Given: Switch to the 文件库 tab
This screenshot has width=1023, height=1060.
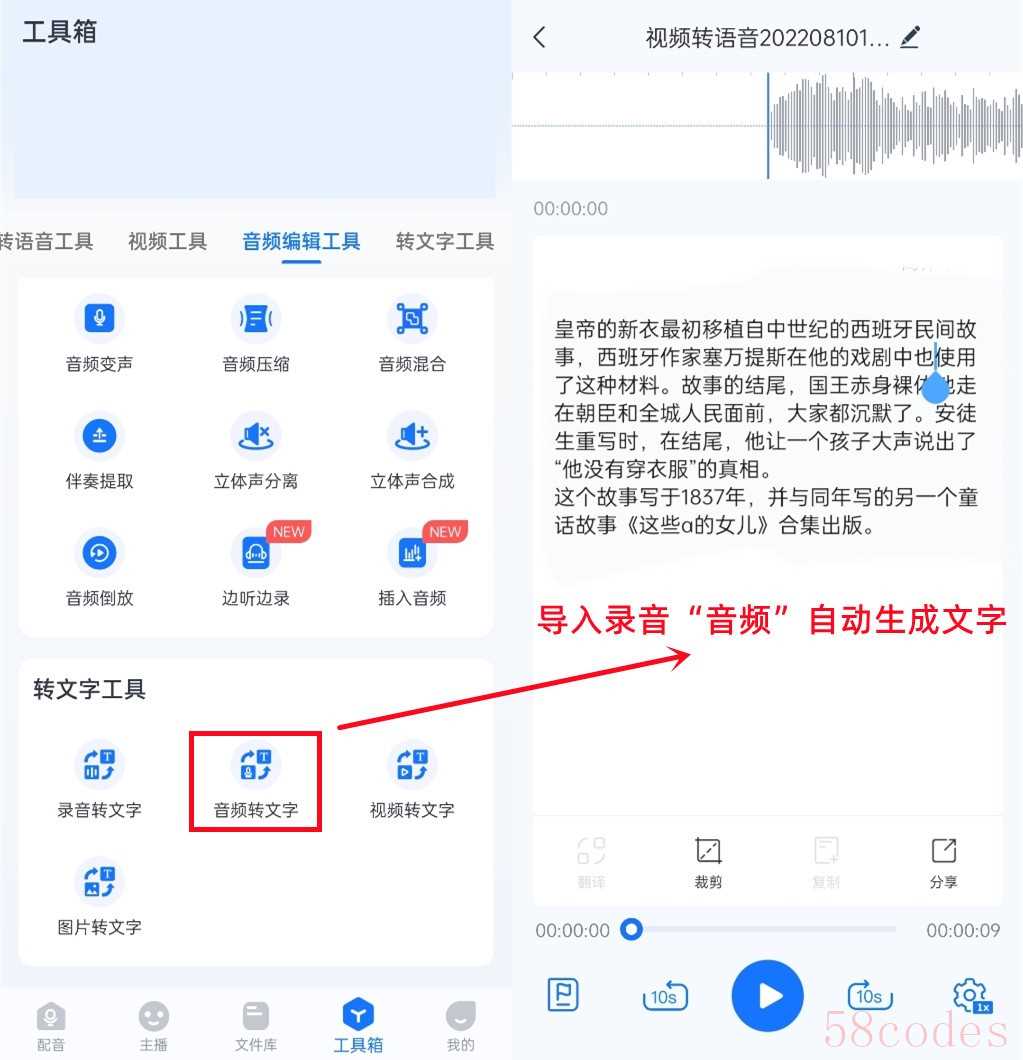Looking at the screenshot, I should click(x=256, y=1027).
